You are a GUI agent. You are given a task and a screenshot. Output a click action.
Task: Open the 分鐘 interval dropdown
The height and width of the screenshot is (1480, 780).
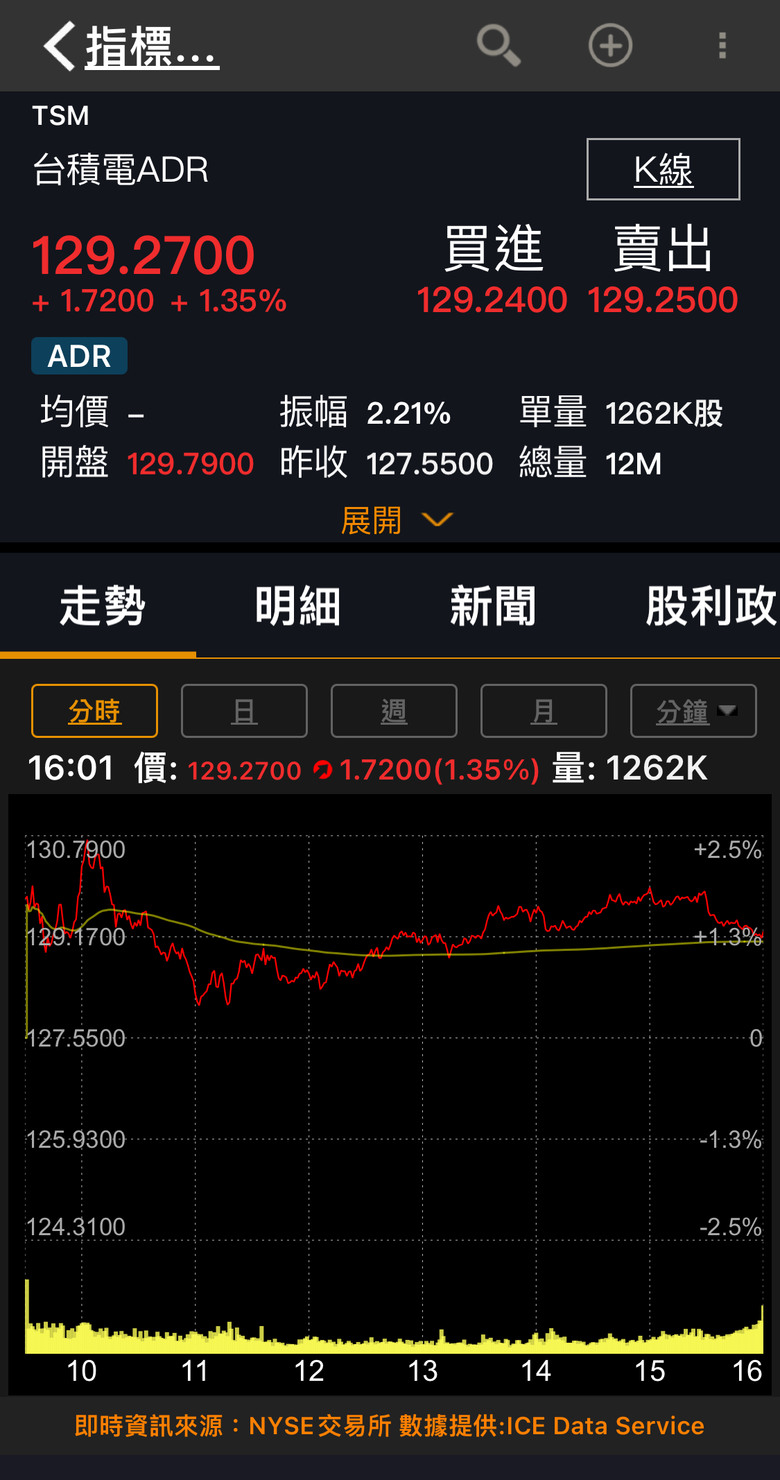(693, 711)
